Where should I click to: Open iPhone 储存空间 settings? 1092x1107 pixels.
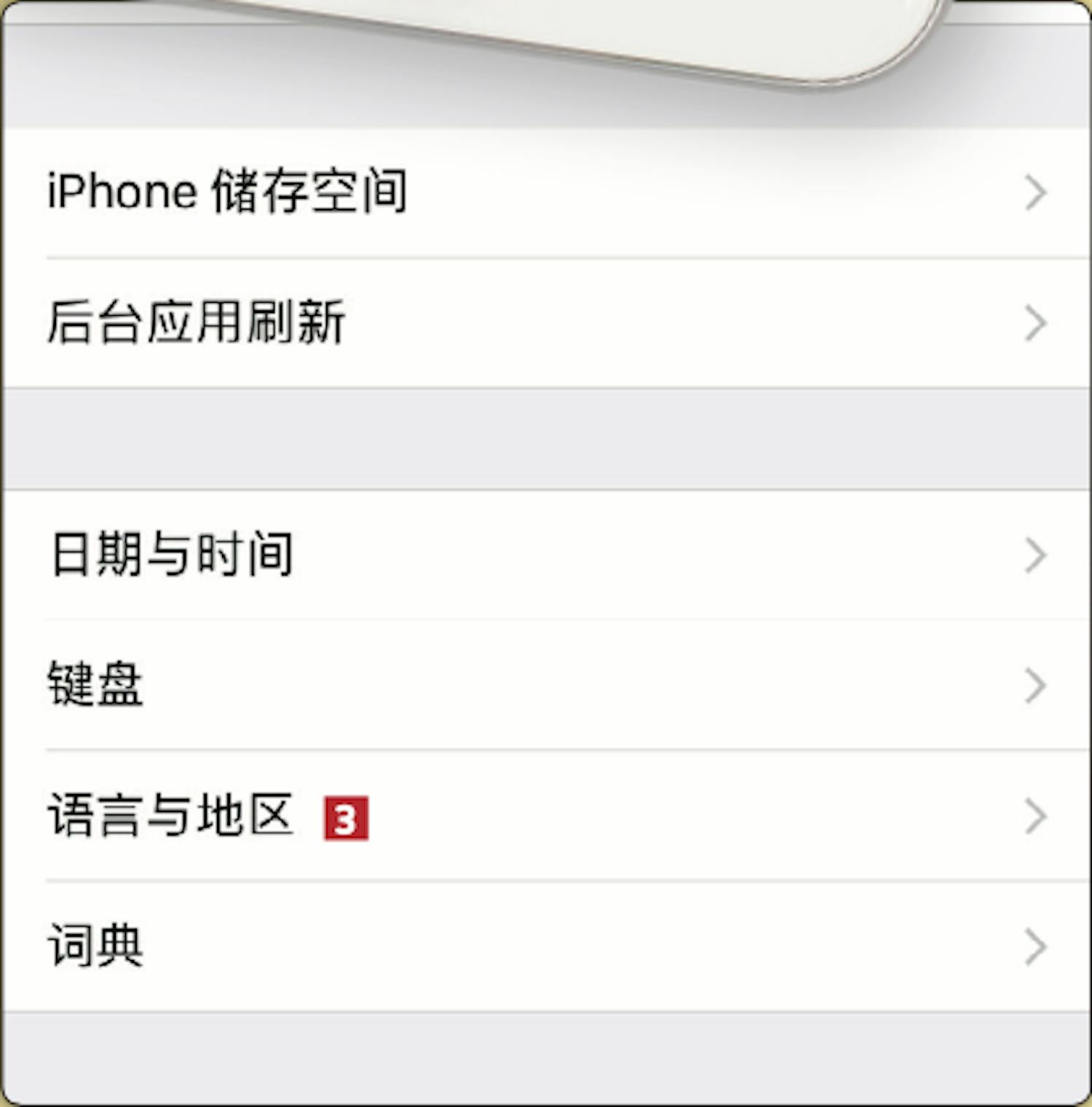(x=546, y=192)
